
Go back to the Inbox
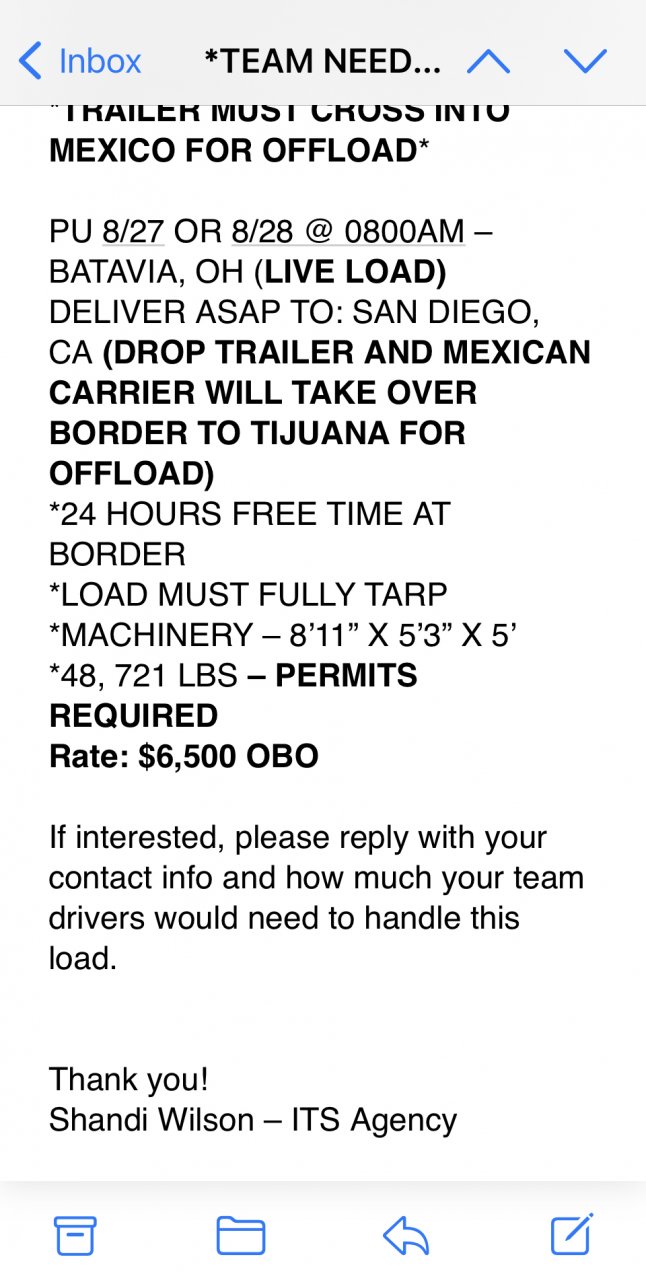click(x=80, y=61)
